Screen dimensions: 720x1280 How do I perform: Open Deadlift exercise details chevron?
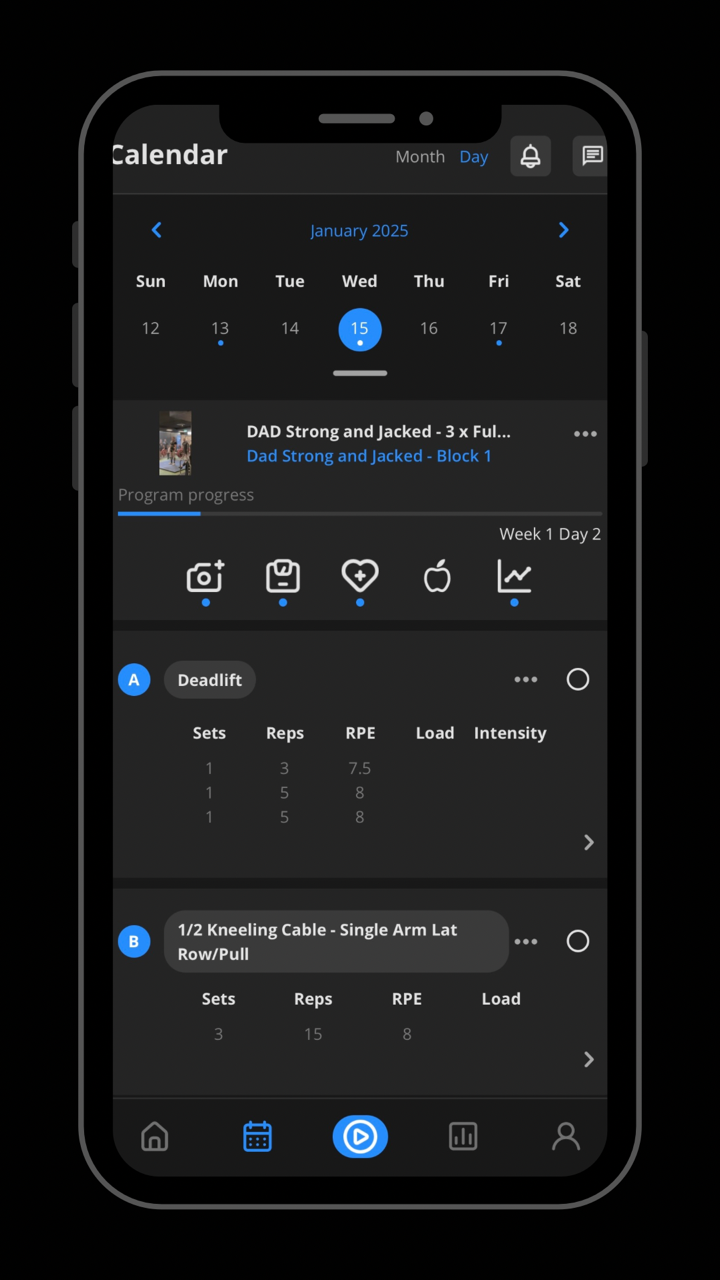point(589,842)
